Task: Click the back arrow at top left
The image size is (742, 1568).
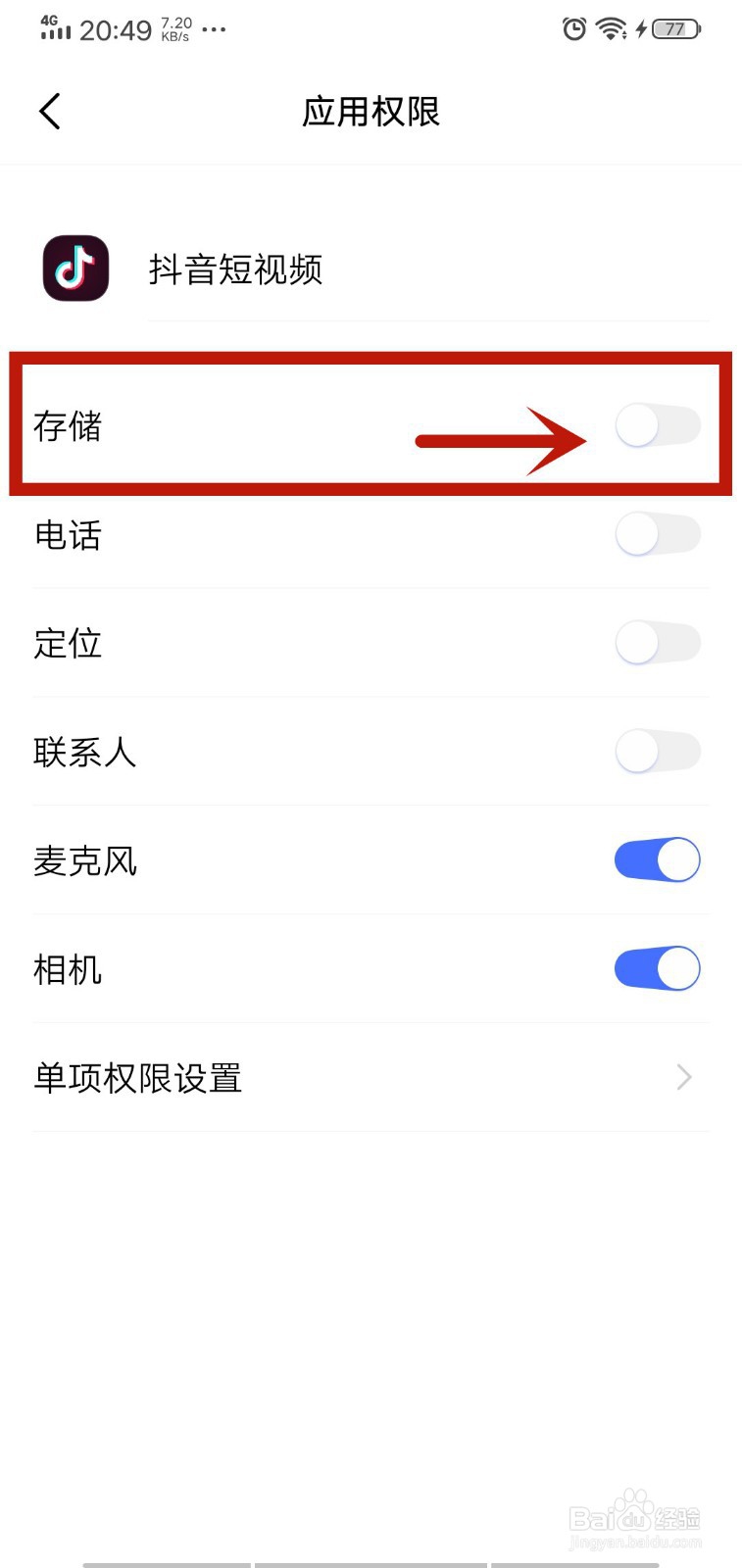Action: click(49, 111)
